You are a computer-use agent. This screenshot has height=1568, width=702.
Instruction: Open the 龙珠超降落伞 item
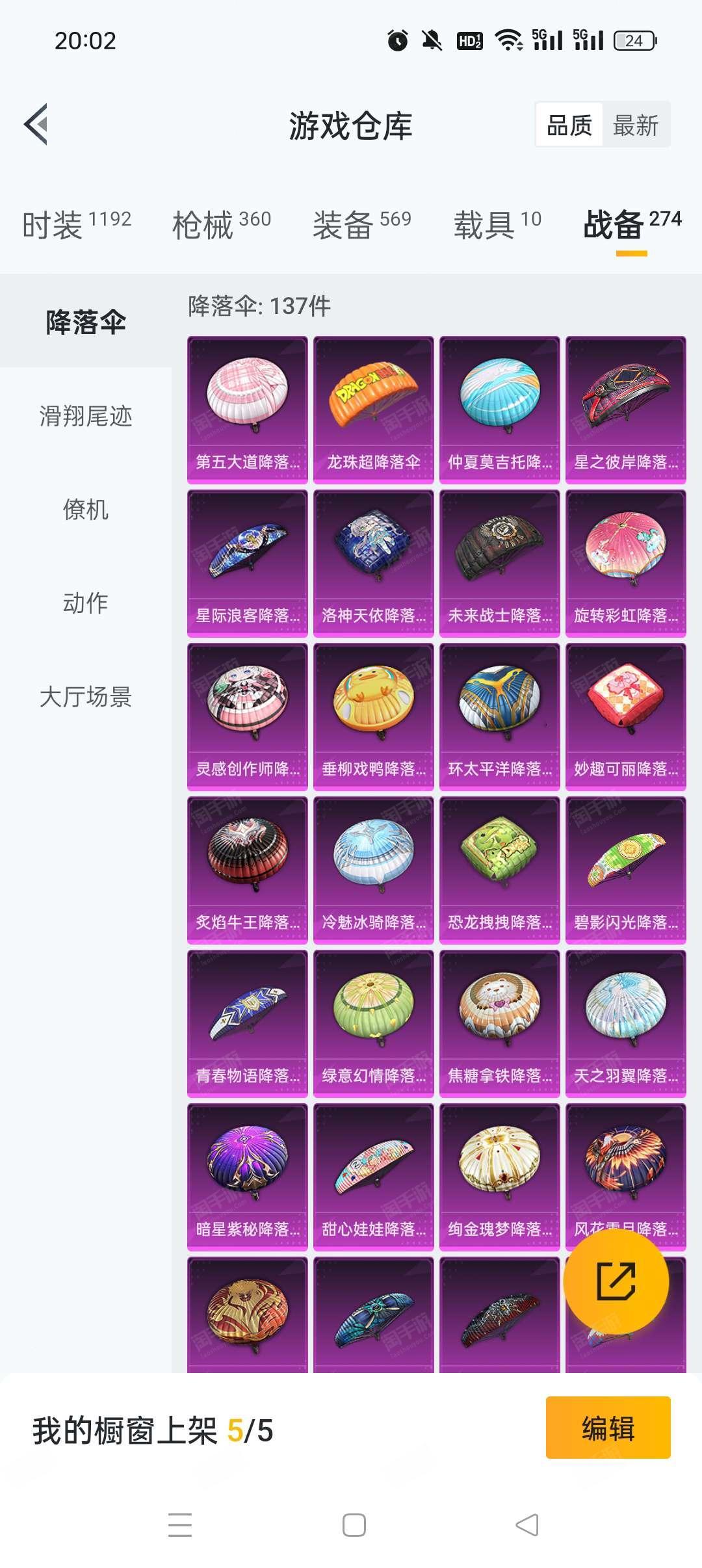(373, 410)
